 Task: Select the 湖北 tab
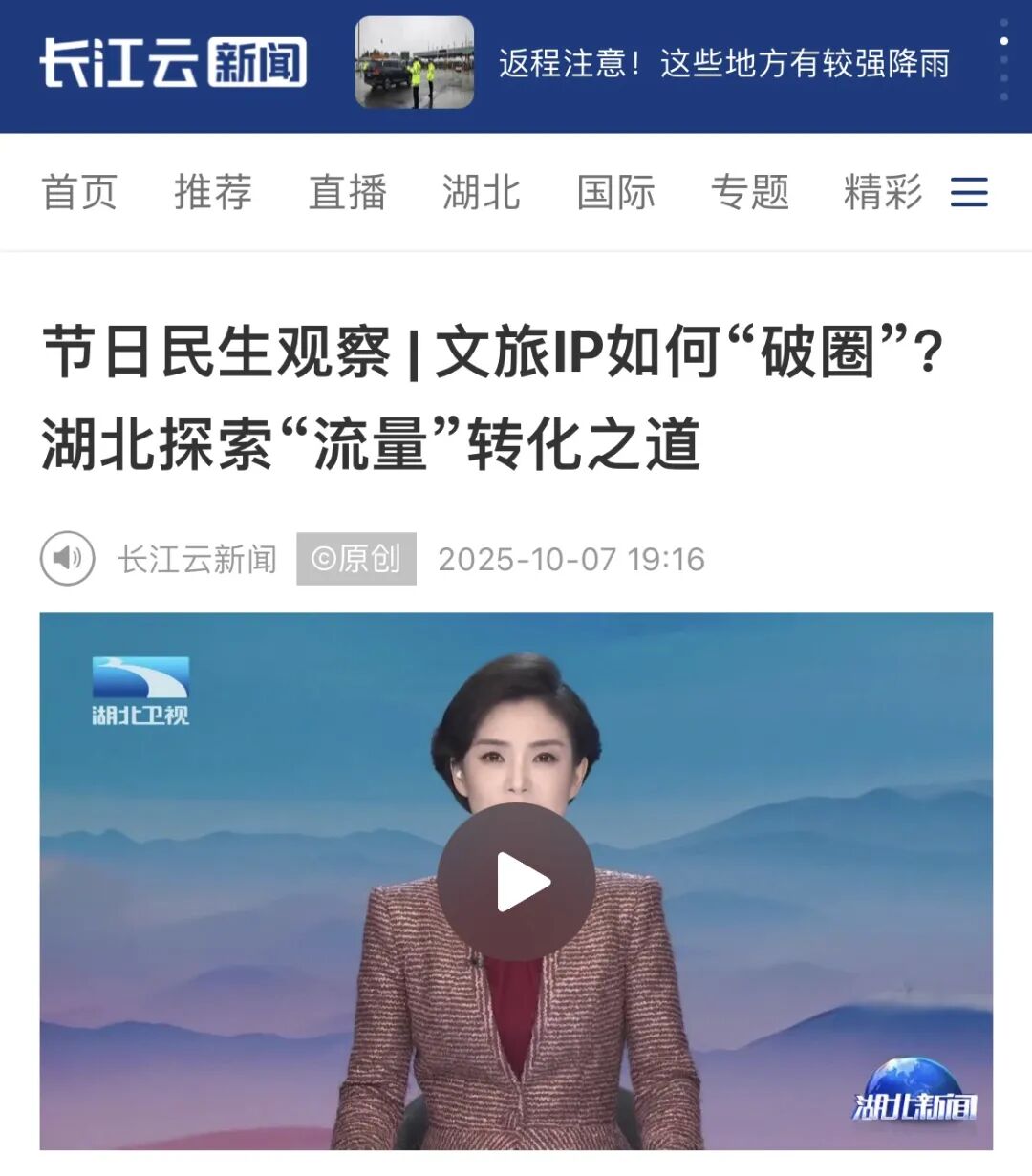pyautogui.click(x=481, y=192)
